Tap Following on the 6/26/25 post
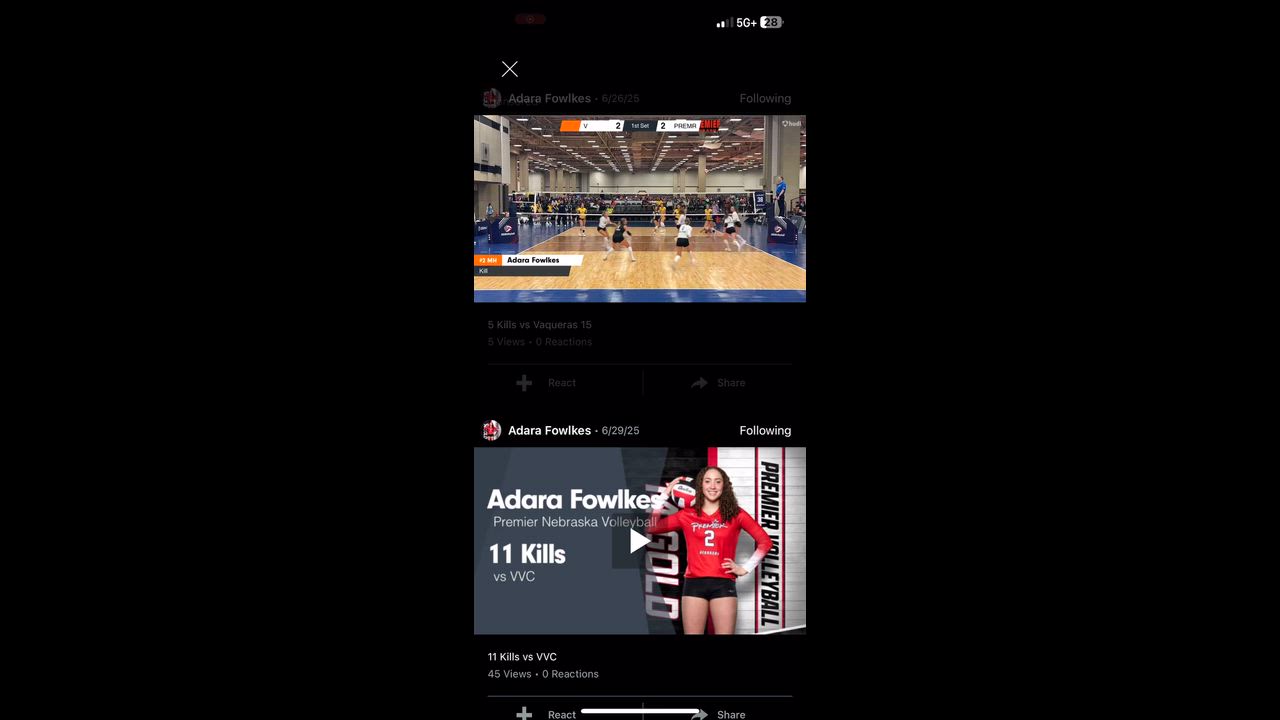Screen dimensions: 1280x720 tap(765, 98)
